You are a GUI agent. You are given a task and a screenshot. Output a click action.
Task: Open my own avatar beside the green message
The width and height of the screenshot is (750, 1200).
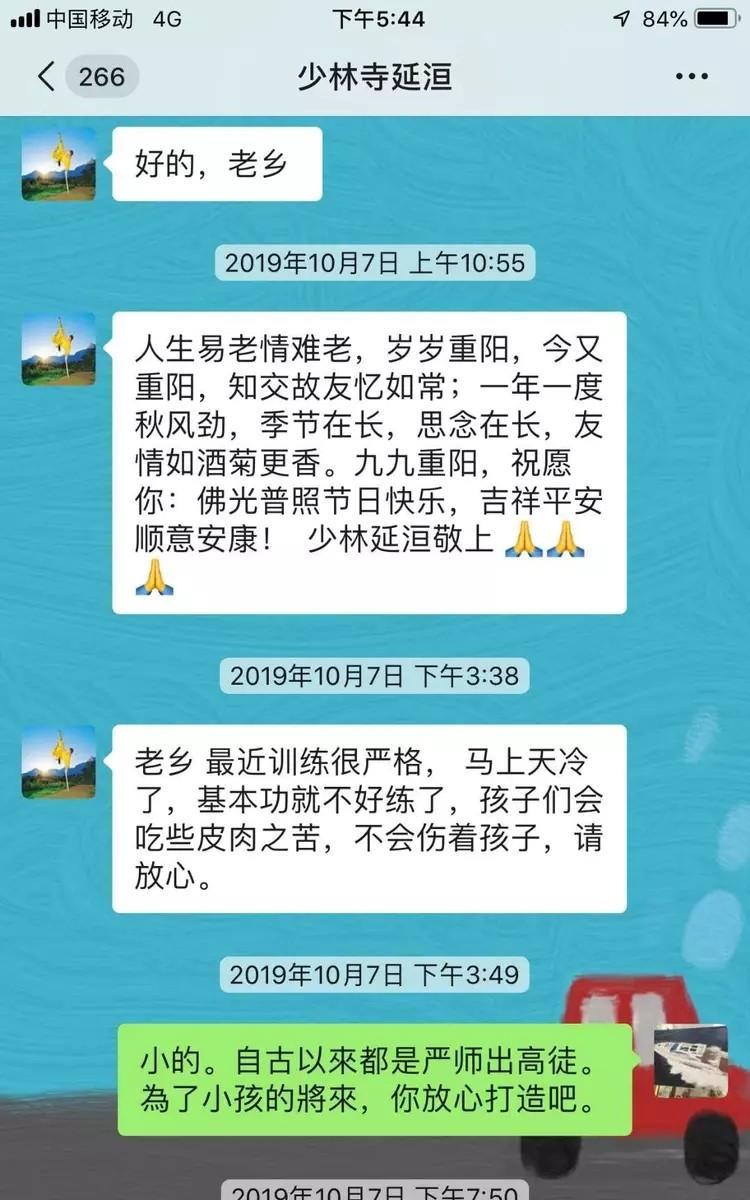tap(690, 1060)
